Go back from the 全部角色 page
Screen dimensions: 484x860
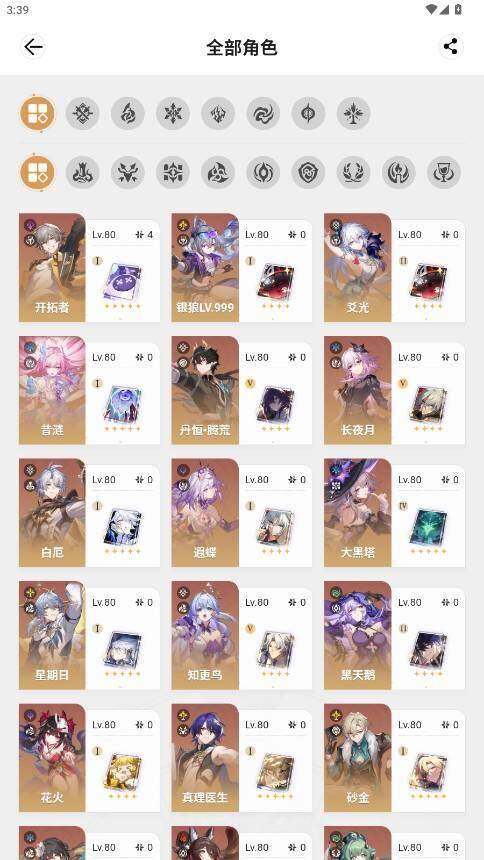tap(33, 47)
